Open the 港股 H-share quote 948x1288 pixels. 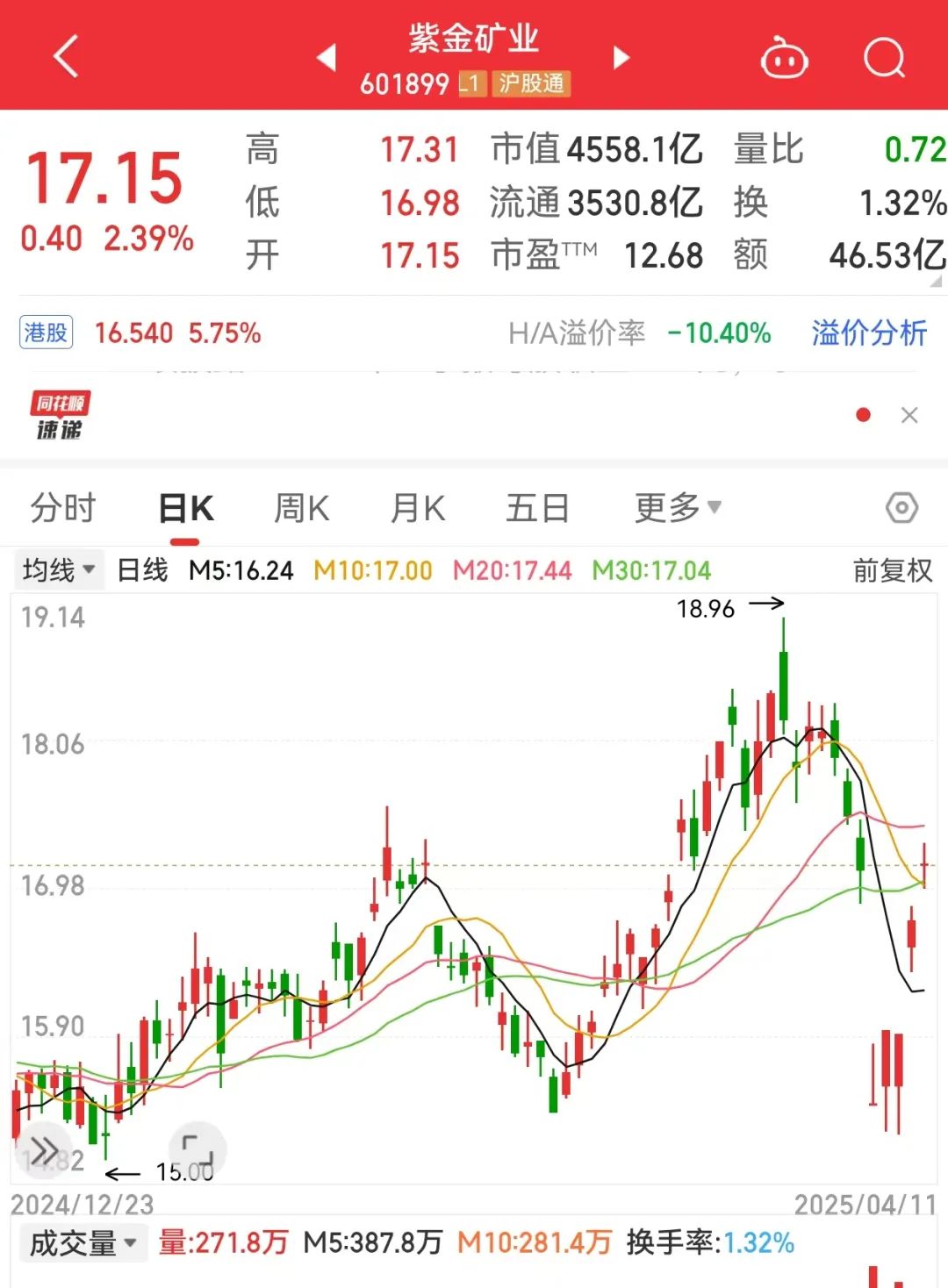click(x=46, y=333)
